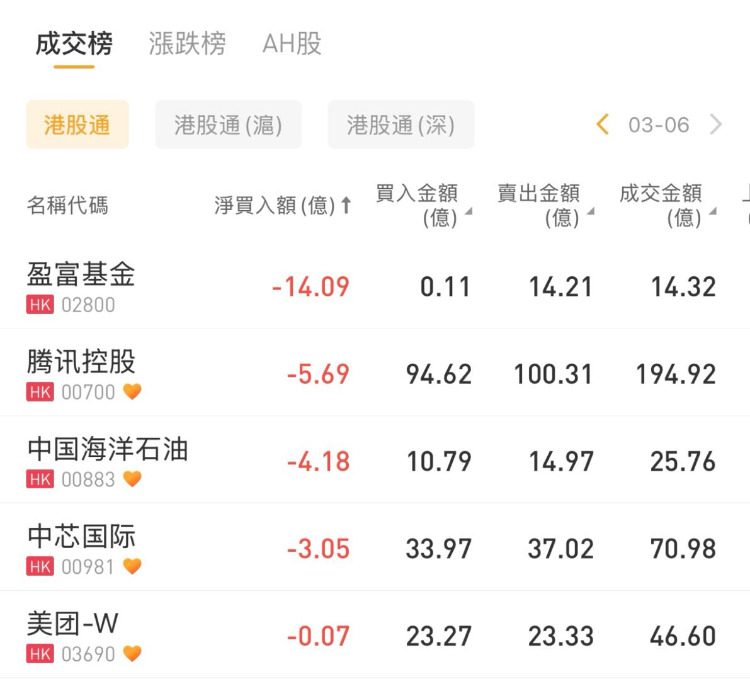Select the 港股通(深) filter chip
This screenshot has width=750, height=679.
pos(400,125)
